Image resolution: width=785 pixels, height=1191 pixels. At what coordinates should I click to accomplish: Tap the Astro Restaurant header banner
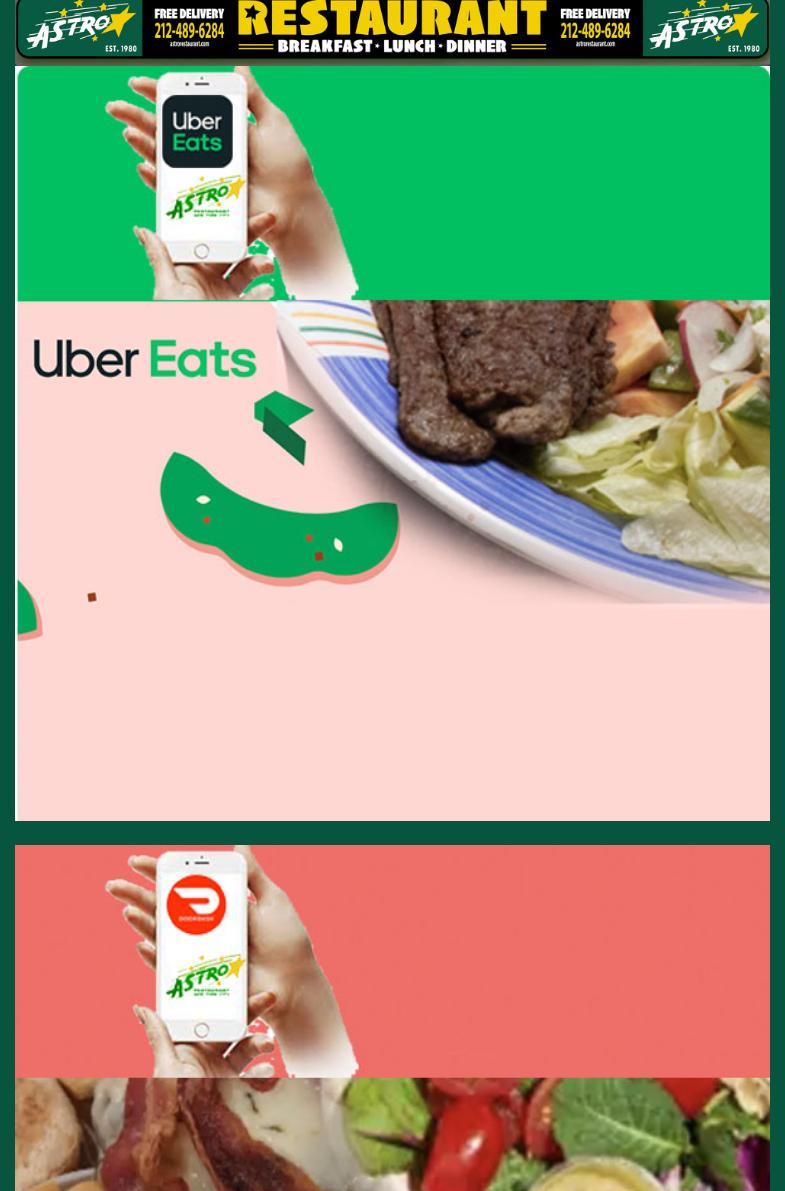pos(392,28)
